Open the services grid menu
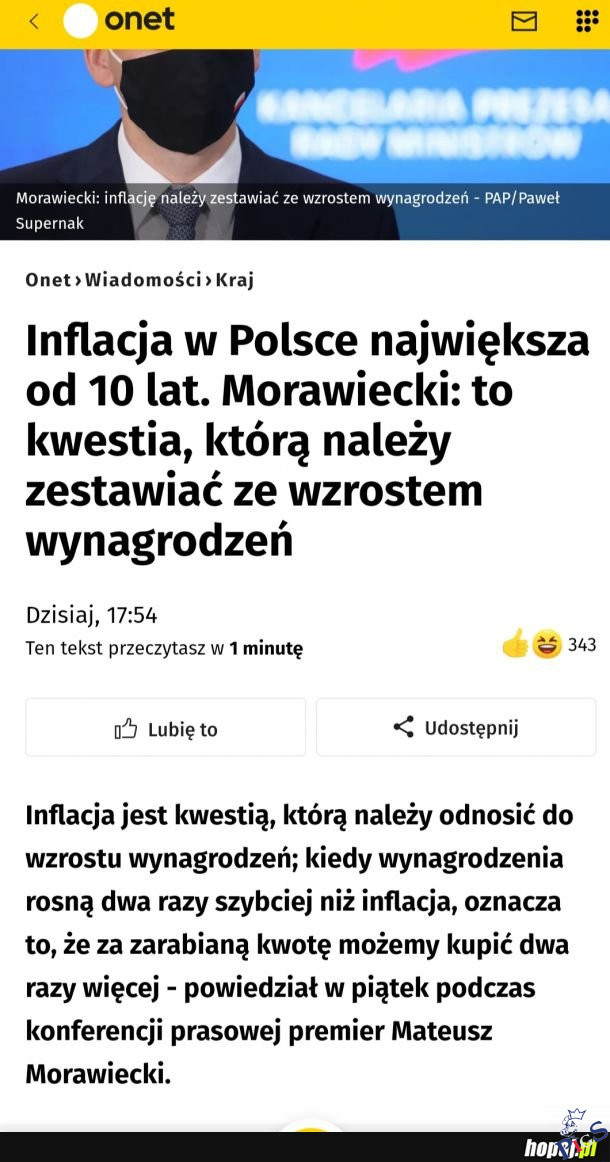 click(586, 21)
